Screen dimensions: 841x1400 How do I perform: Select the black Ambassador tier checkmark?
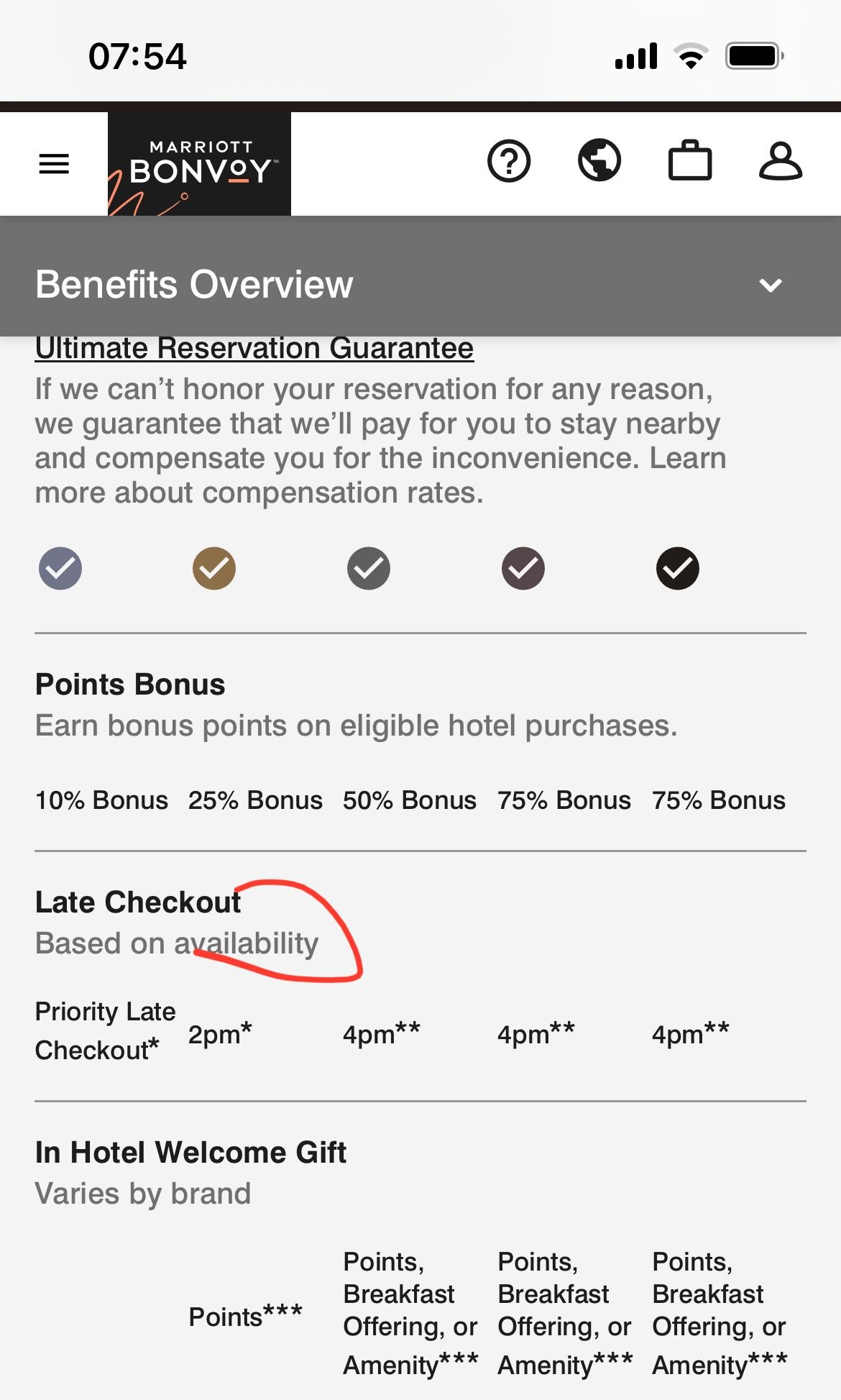click(x=678, y=568)
